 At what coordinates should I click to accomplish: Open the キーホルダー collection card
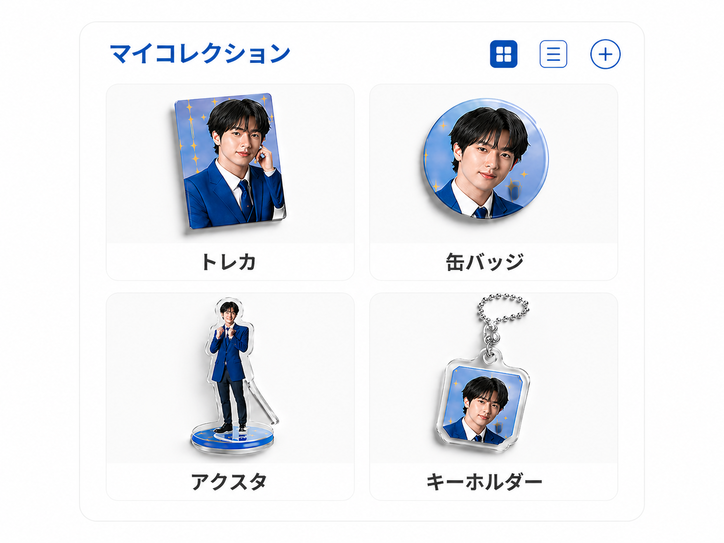493,396
